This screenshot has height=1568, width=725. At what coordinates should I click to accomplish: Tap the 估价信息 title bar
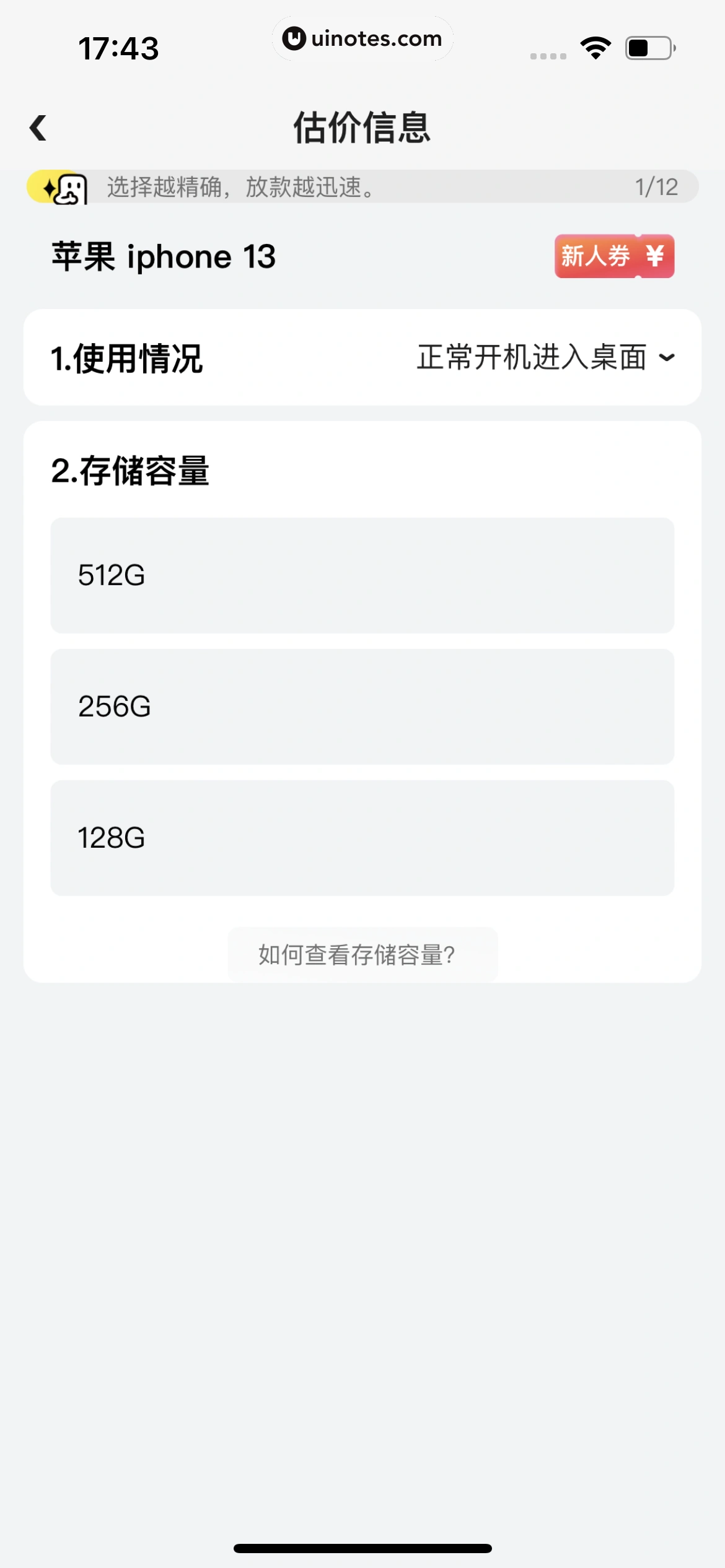tap(362, 128)
